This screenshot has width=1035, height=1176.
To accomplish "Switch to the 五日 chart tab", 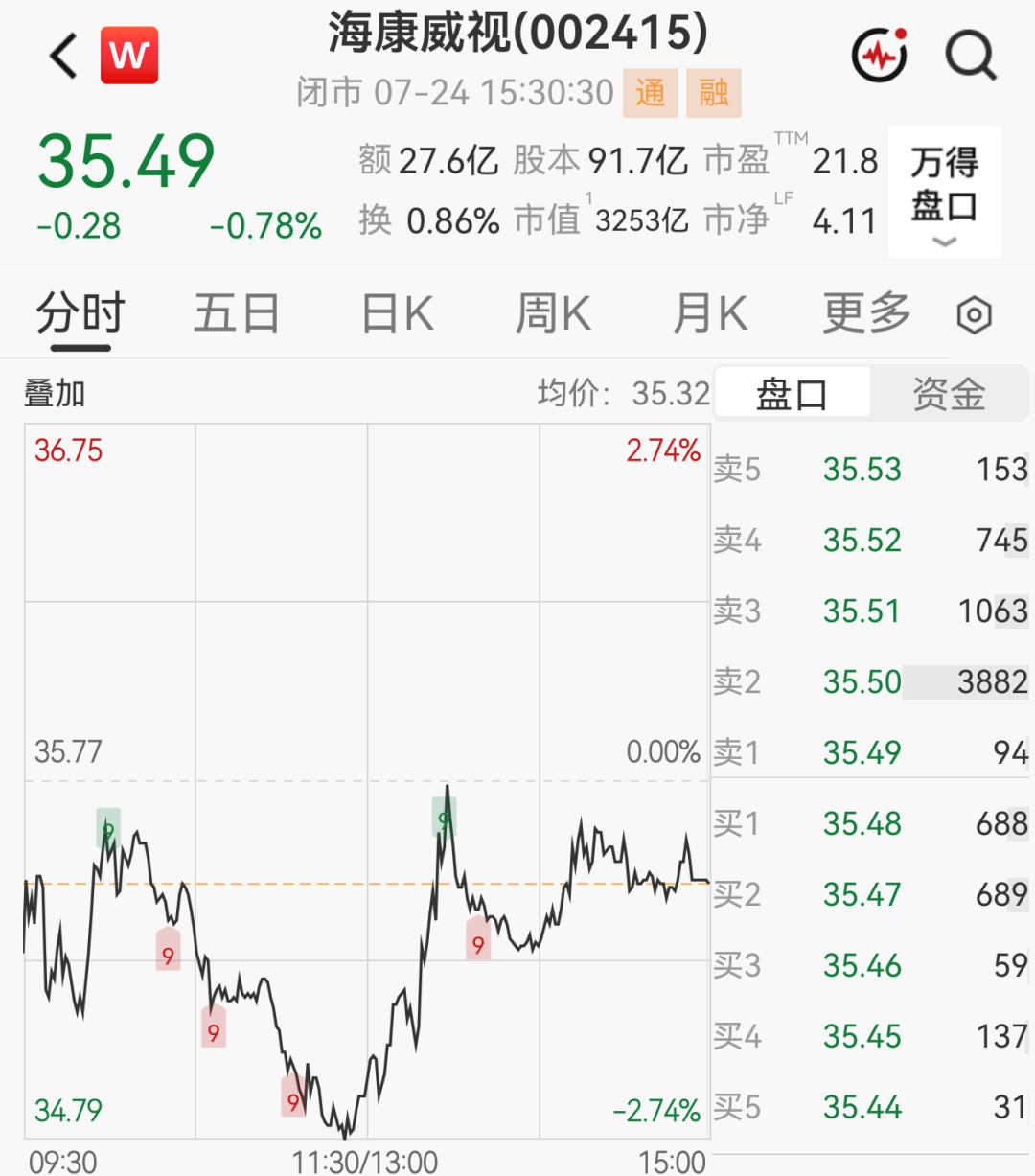I will [x=237, y=313].
